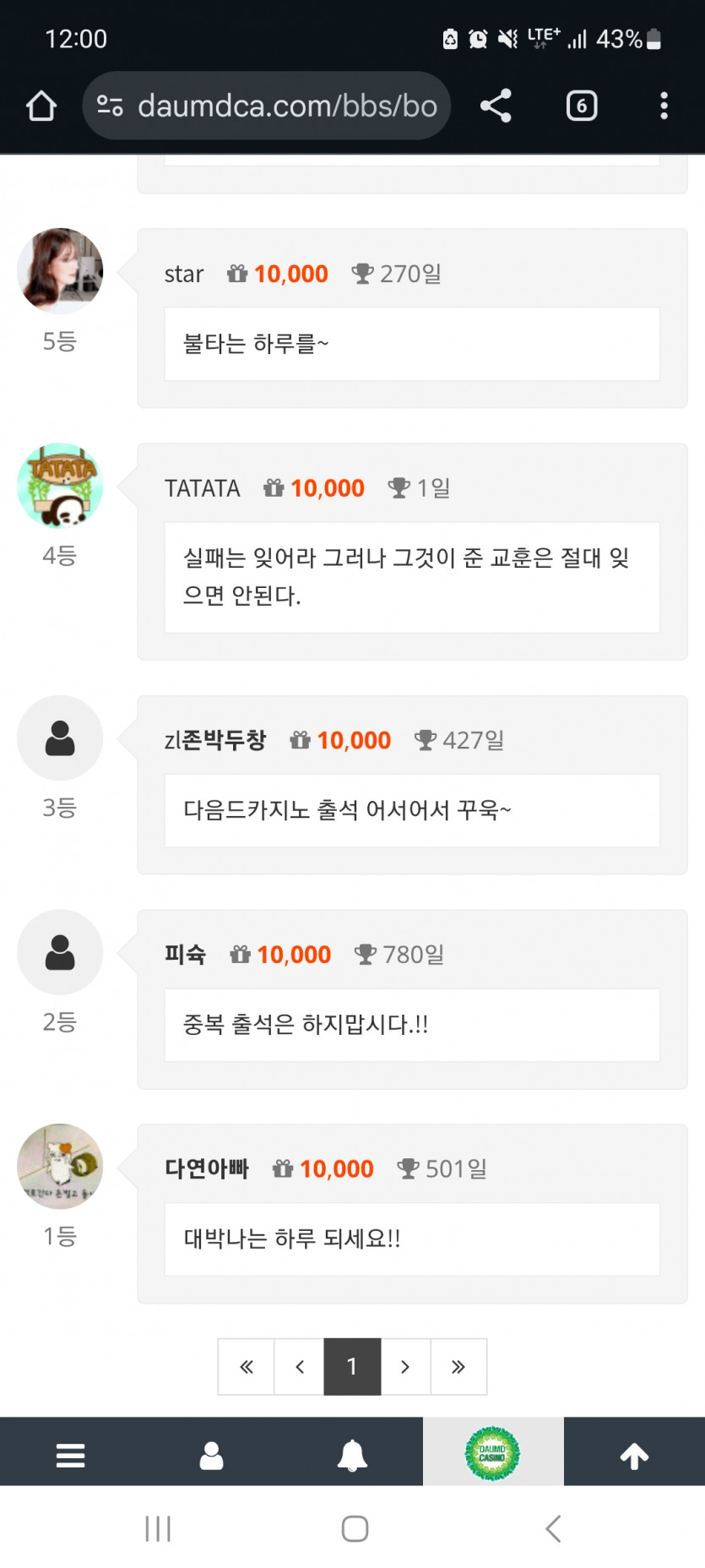The height and width of the screenshot is (1568, 705).
Task: Jump to the last page using double-right chevron
Action: point(458,1367)
